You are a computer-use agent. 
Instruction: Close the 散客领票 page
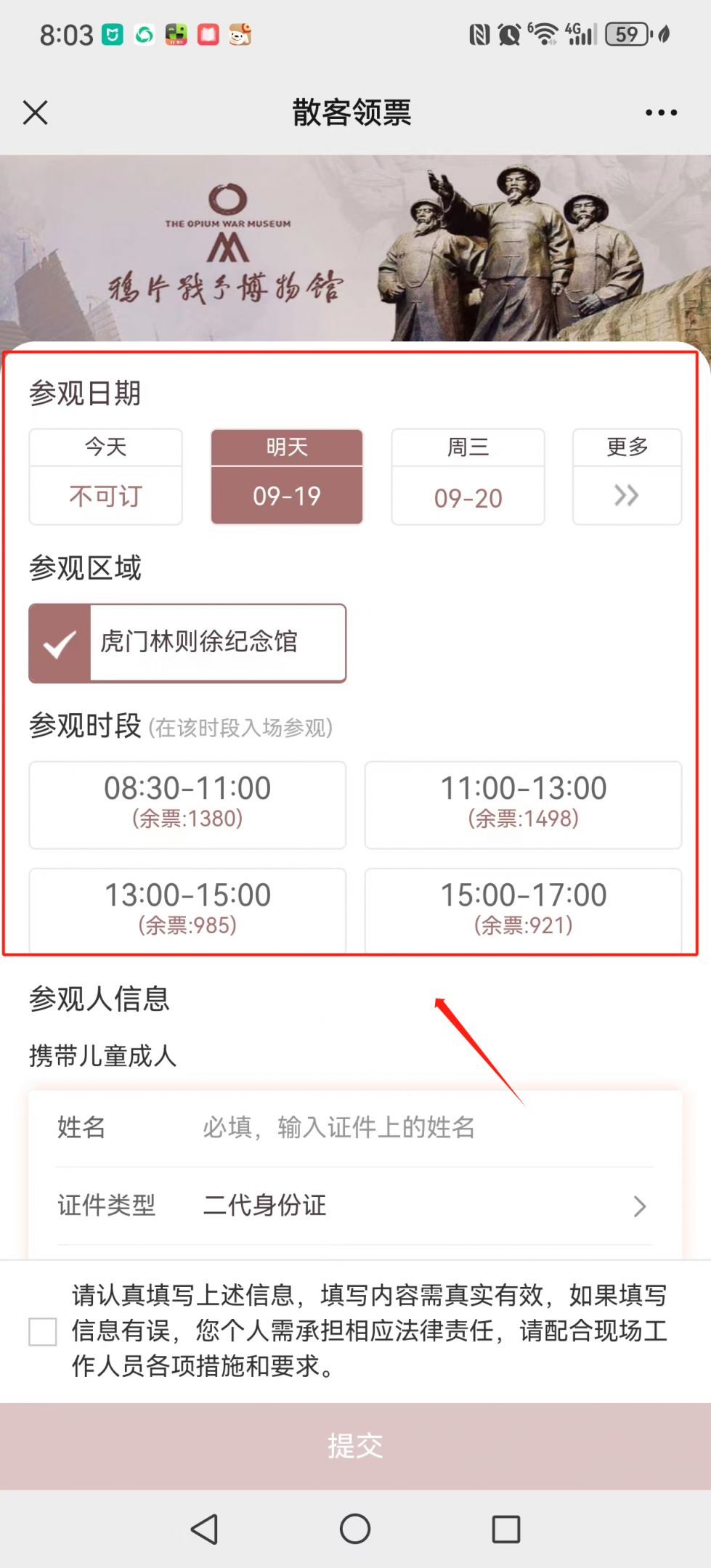coord(35,113)
